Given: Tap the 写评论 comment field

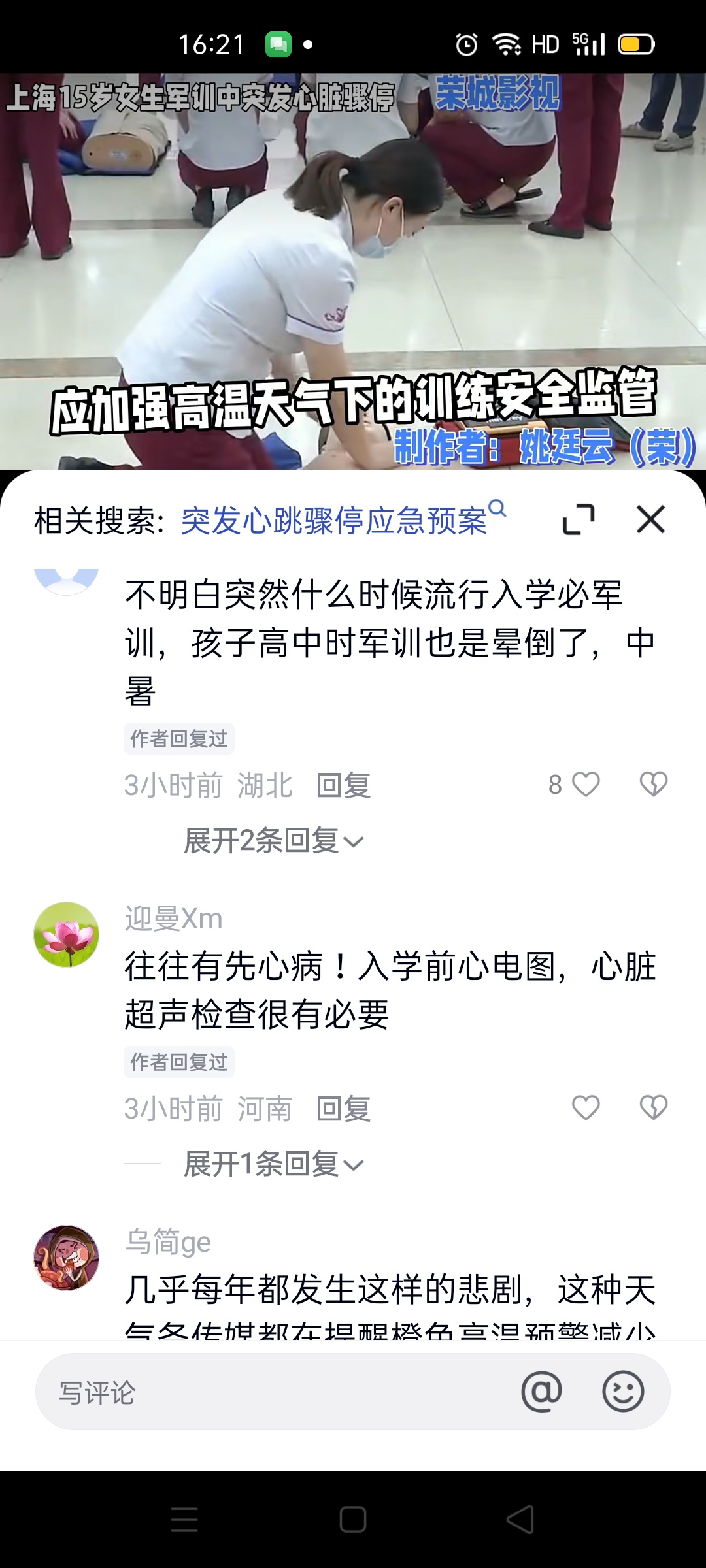Looking at the screenshot, I should click(x=261, y=1392).
